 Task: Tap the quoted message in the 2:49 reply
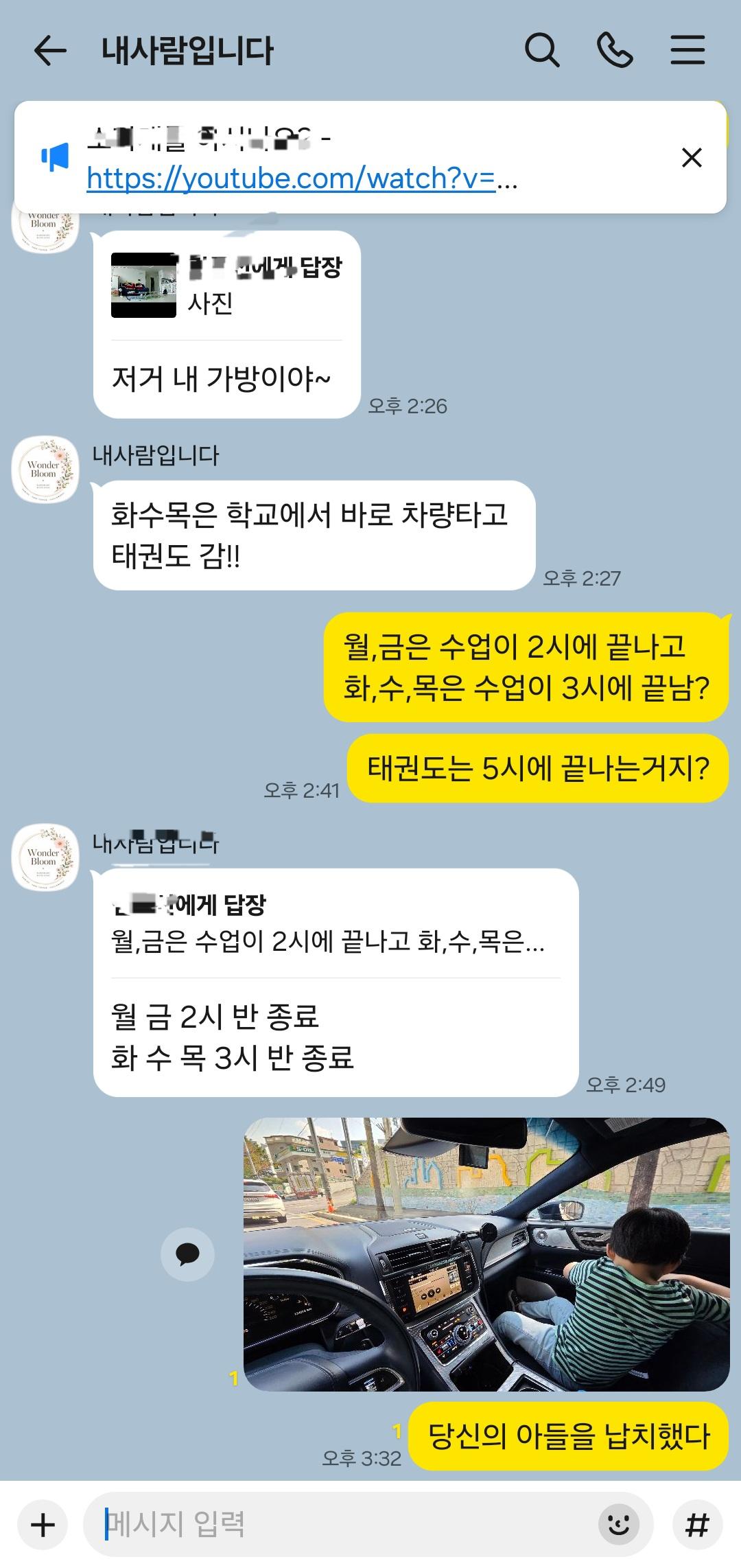[329, 923]
